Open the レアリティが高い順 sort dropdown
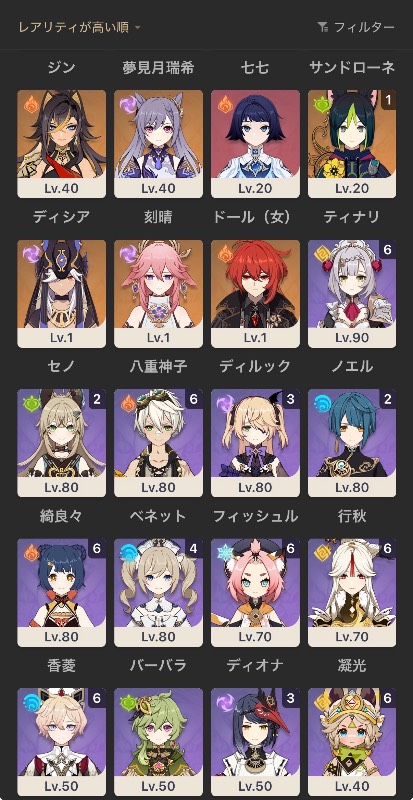 click(x=79, y=27)
